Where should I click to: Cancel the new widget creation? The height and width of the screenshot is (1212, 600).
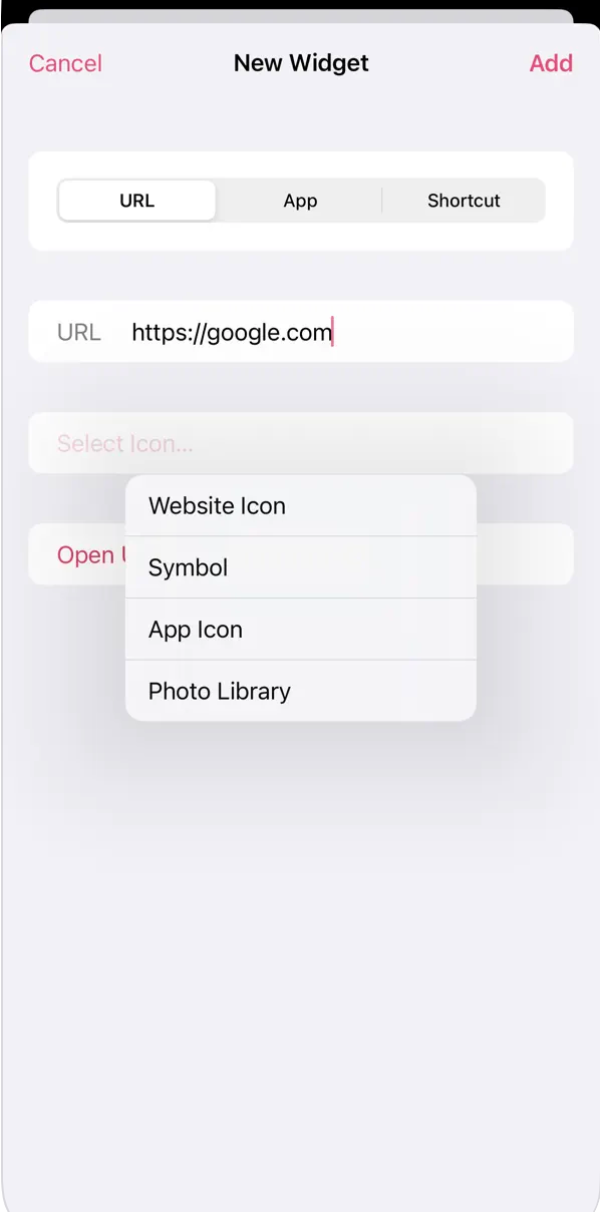65,63
